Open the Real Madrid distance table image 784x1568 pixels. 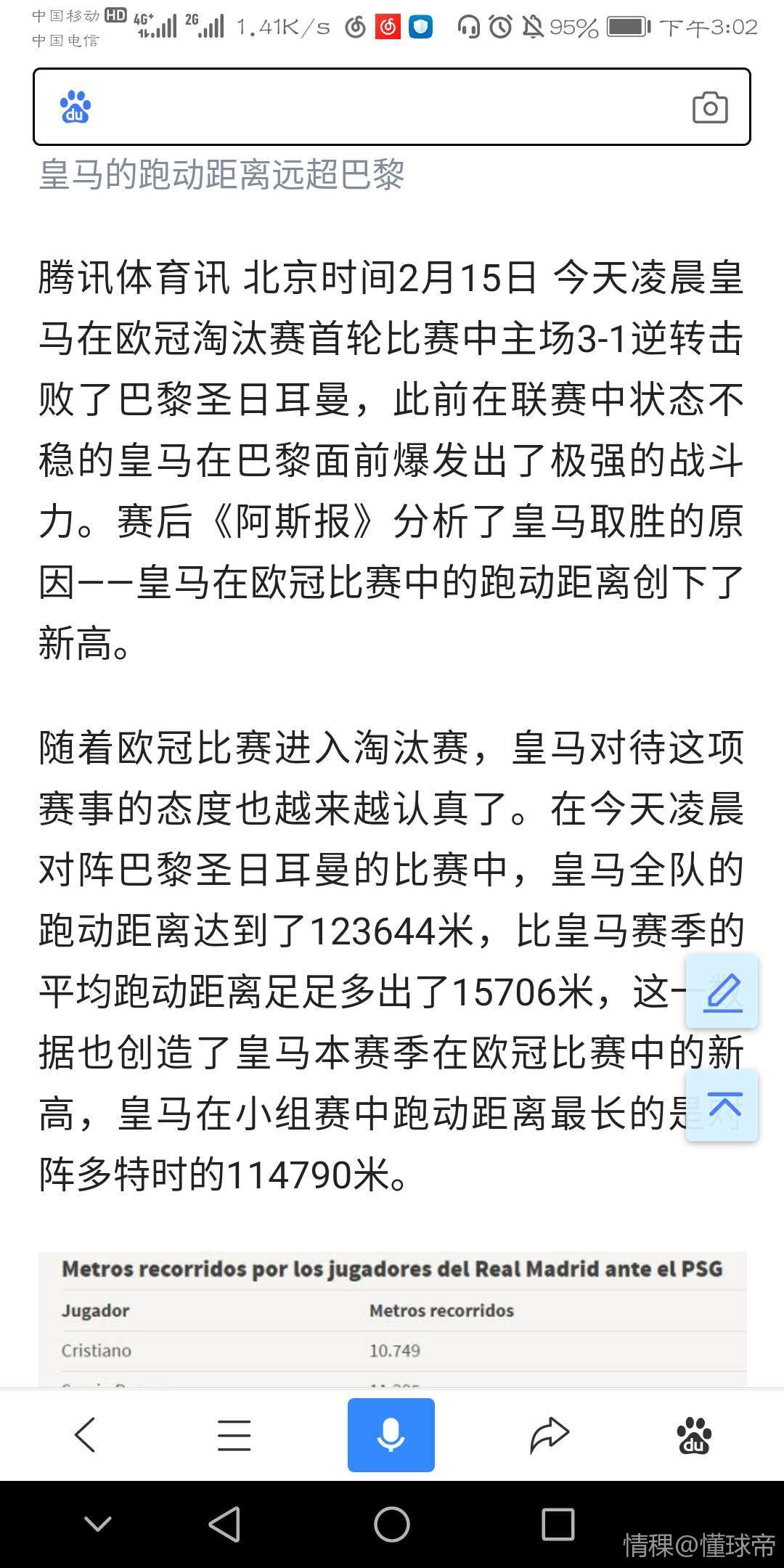tap(392, 1318)
